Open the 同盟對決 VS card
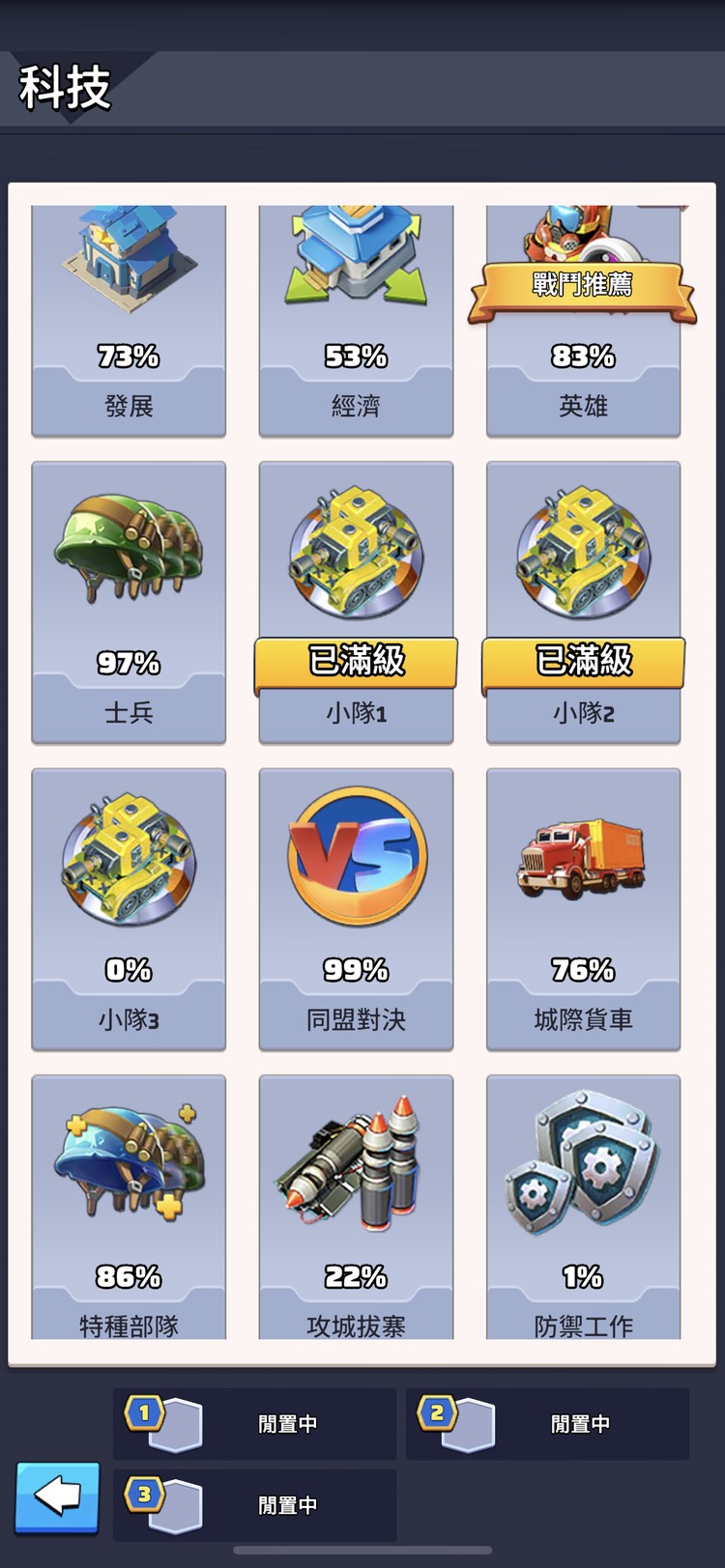 pyautogui.click(x=356, y=908)
